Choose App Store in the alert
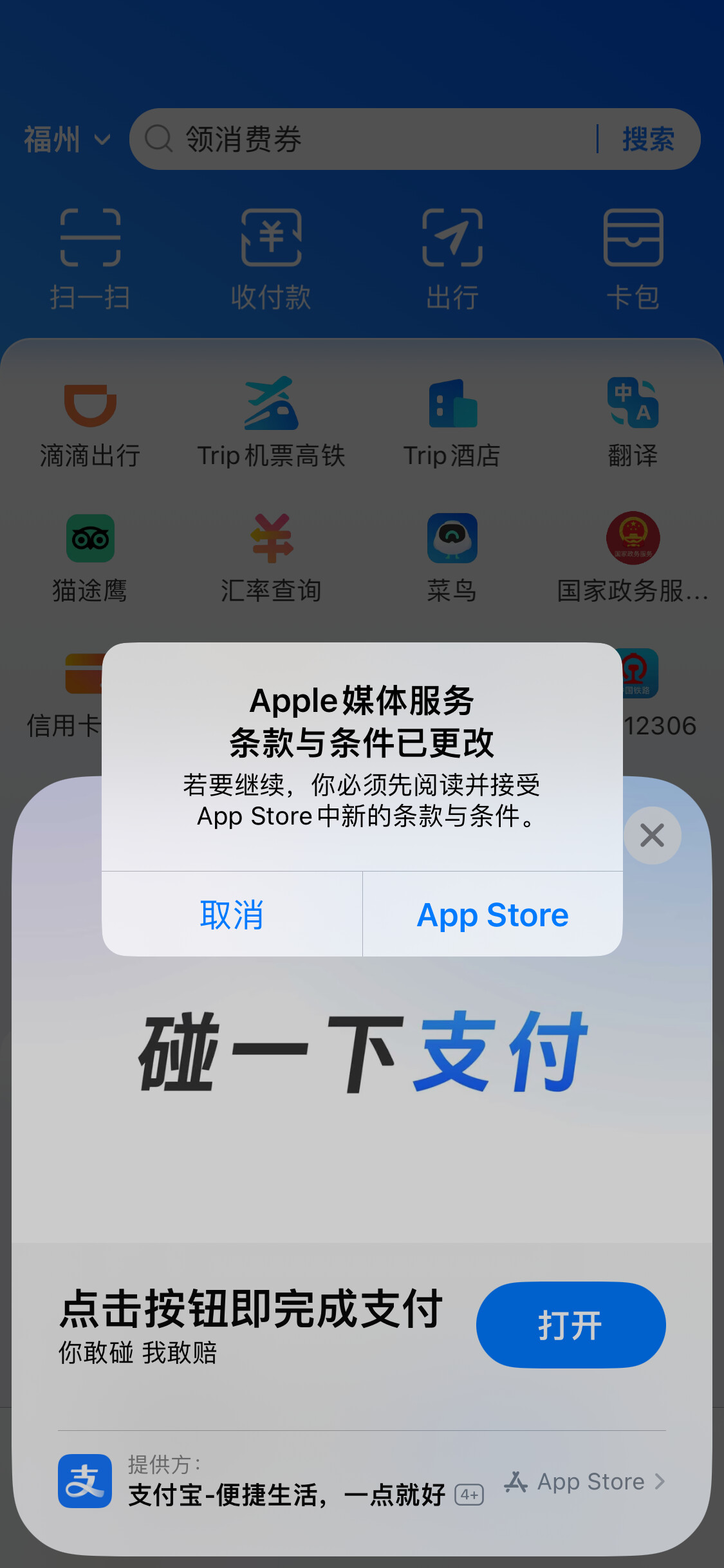Screen dimensions: 724x1568 (x=493, y=914)
